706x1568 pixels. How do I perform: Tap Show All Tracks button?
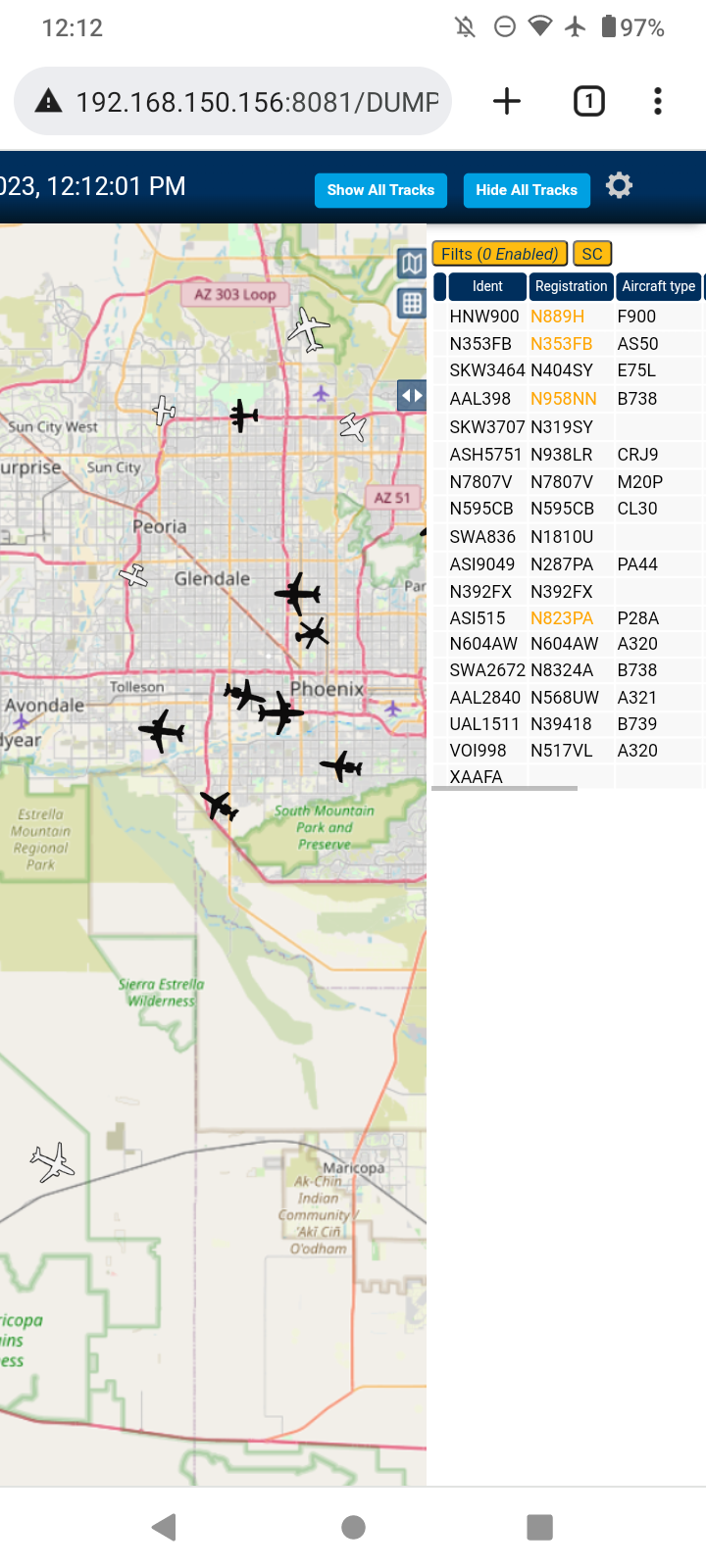pos(380,190)
